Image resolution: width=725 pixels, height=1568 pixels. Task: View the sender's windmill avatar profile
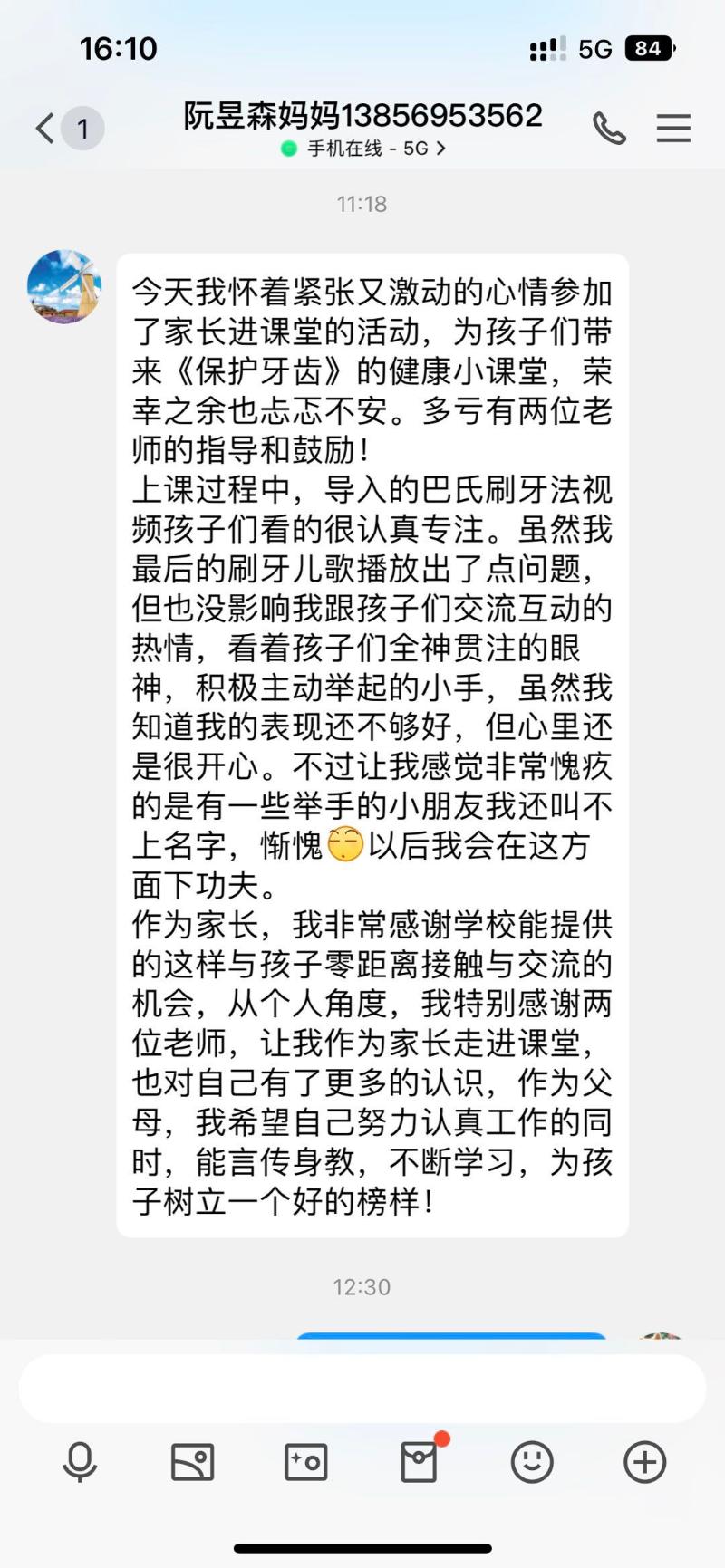pyautogui.click(x=64, y=286)
